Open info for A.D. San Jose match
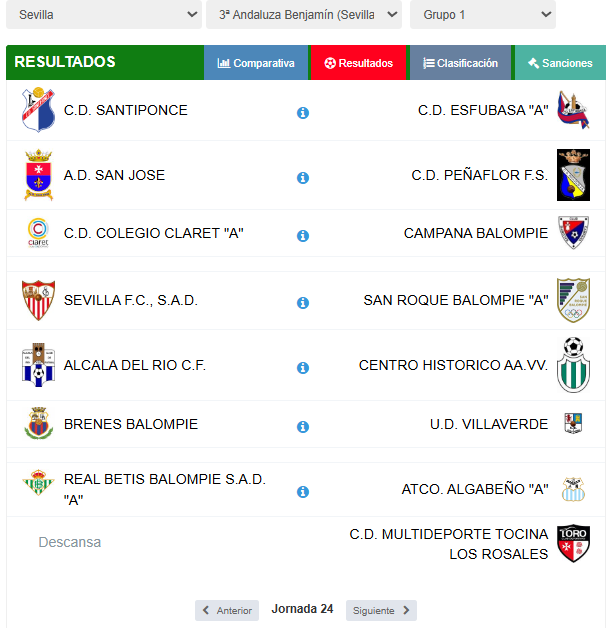 pyautogui.click(x=303, y=178)
